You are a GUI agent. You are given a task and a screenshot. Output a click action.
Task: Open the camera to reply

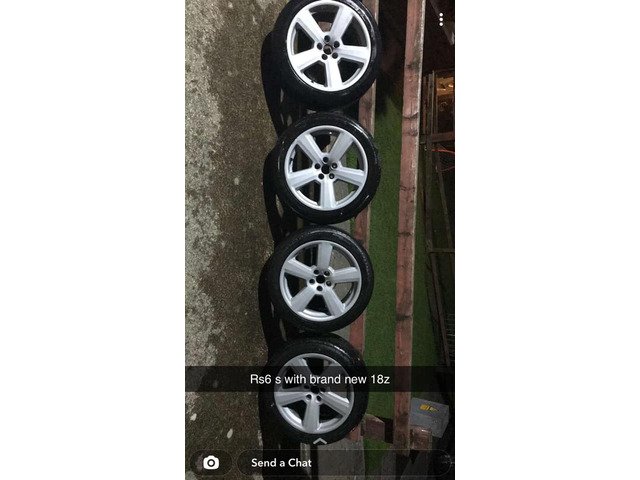(x=211, y=462)
